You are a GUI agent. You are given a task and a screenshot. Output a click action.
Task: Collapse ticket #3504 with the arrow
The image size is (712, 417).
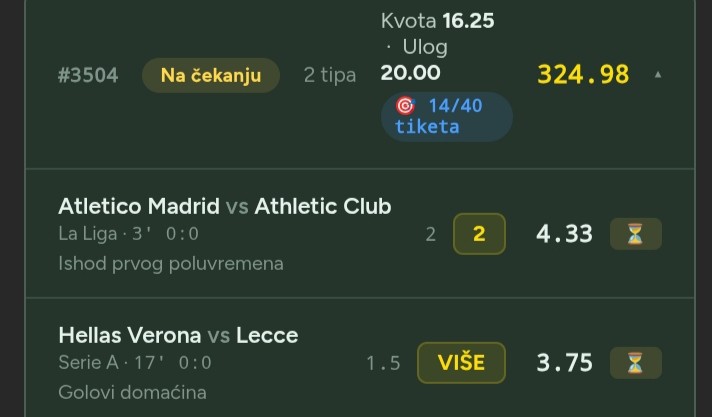[657, 75]
